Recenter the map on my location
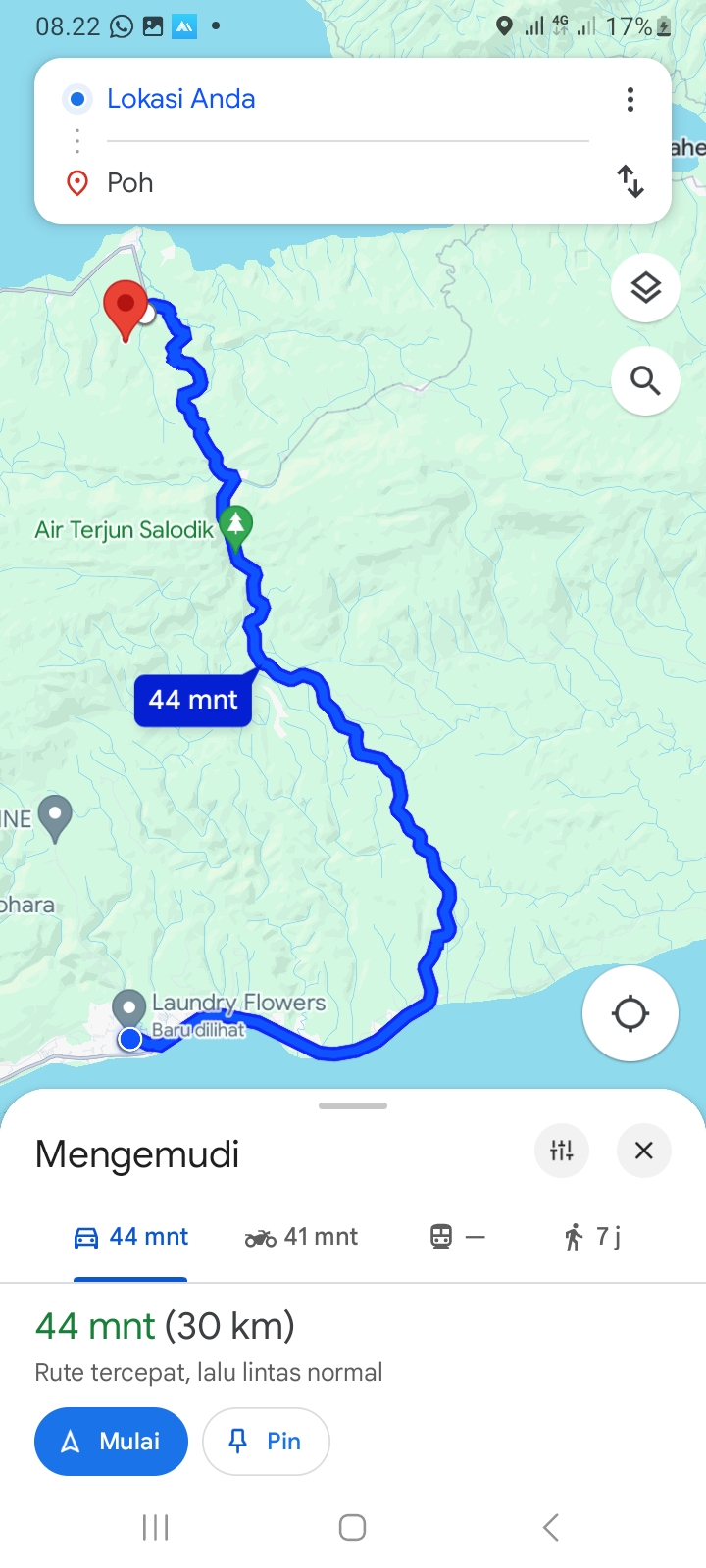This screenshot has height=1568, width=706. click(x=630, y=1013)
